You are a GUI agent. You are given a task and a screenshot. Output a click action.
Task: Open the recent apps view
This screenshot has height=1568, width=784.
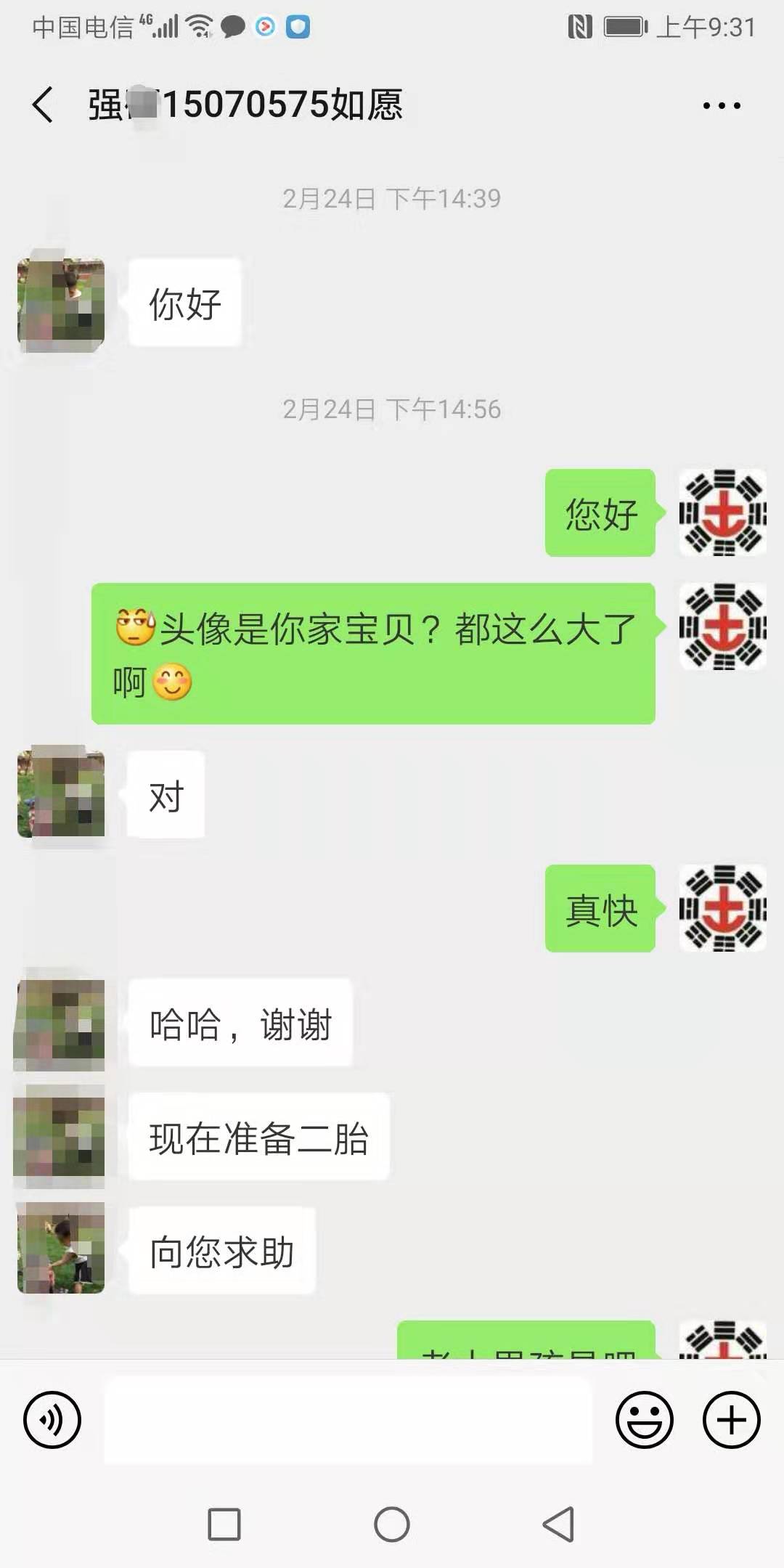224,1524
